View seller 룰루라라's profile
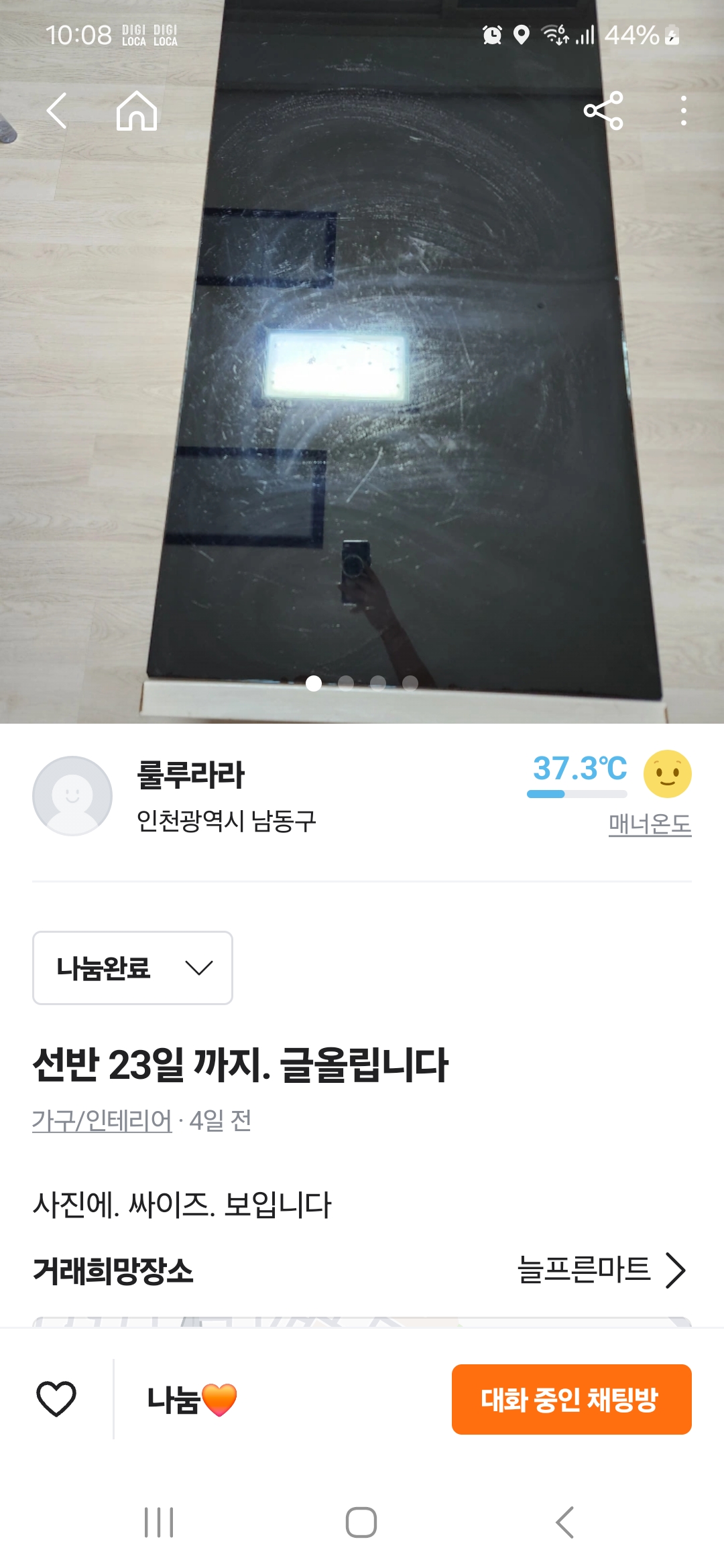The image size is (724, 1568). click(190, 775)
